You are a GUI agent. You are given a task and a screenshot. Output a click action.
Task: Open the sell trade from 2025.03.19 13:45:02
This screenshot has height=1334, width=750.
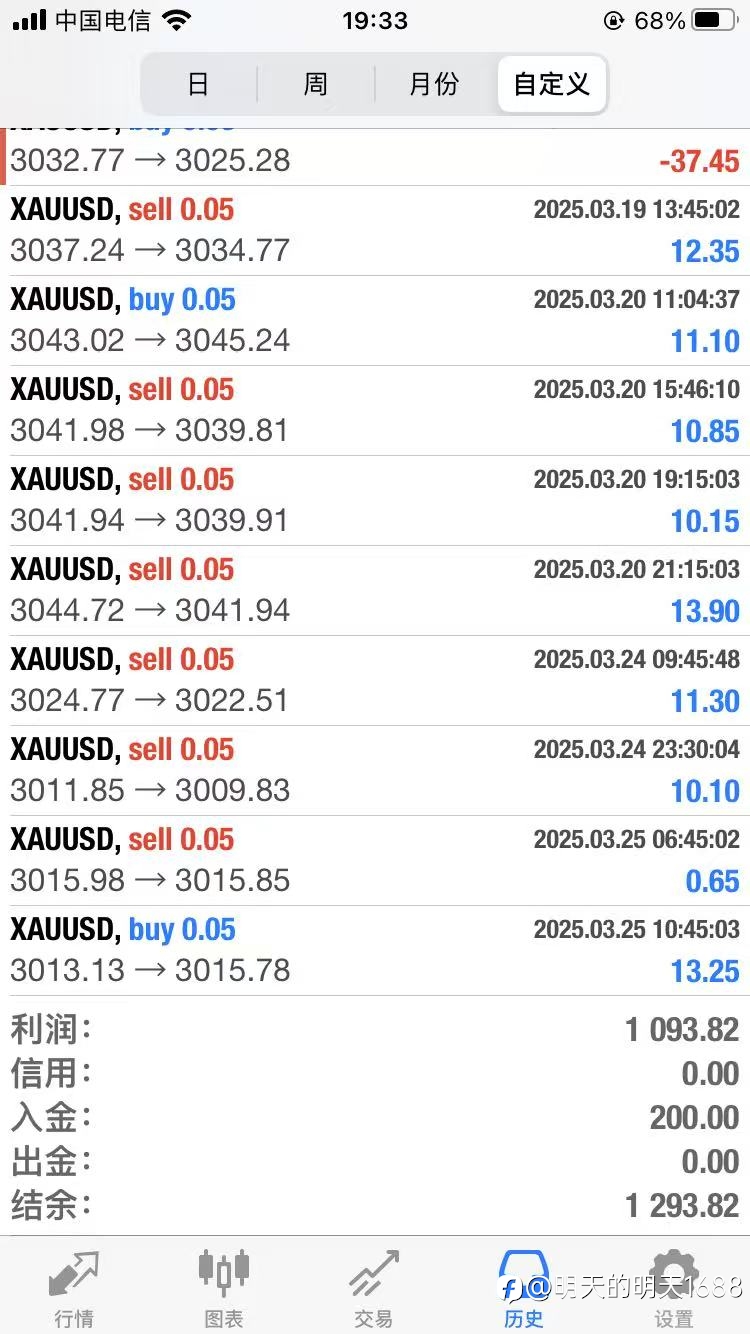tap(375, 231)
